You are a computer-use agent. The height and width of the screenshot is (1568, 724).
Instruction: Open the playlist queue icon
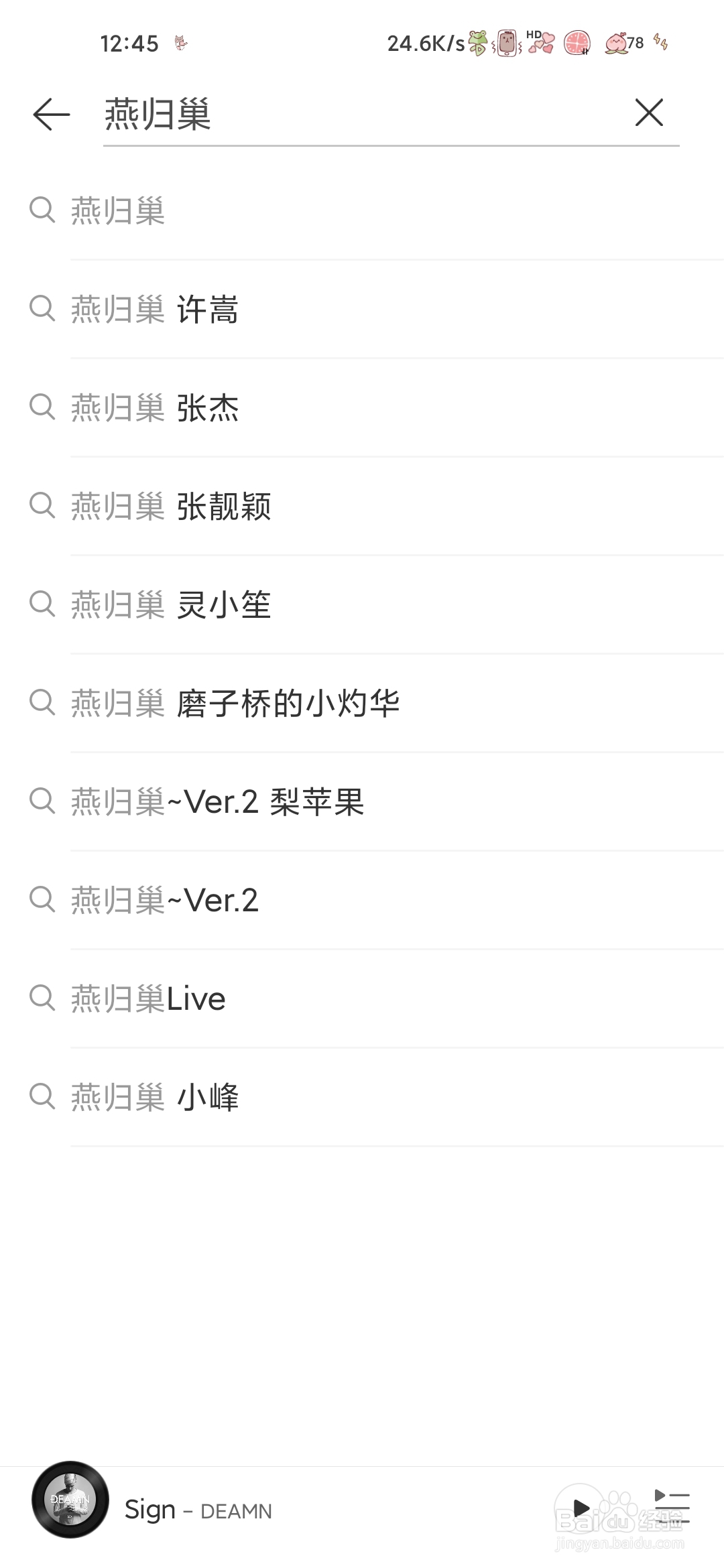(672, 1508)
